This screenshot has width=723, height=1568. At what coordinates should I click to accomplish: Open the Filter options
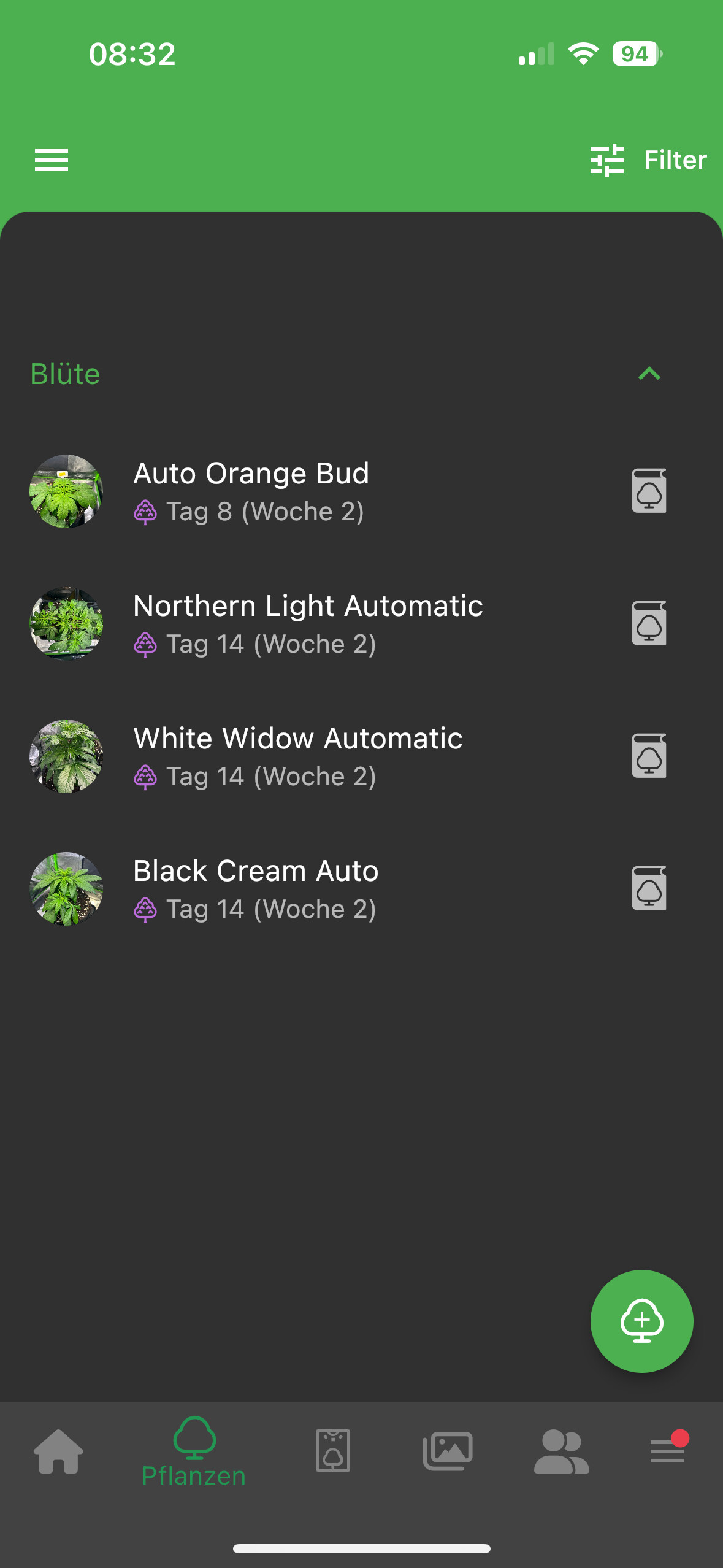pyautogui.click(x=648, y=160)
